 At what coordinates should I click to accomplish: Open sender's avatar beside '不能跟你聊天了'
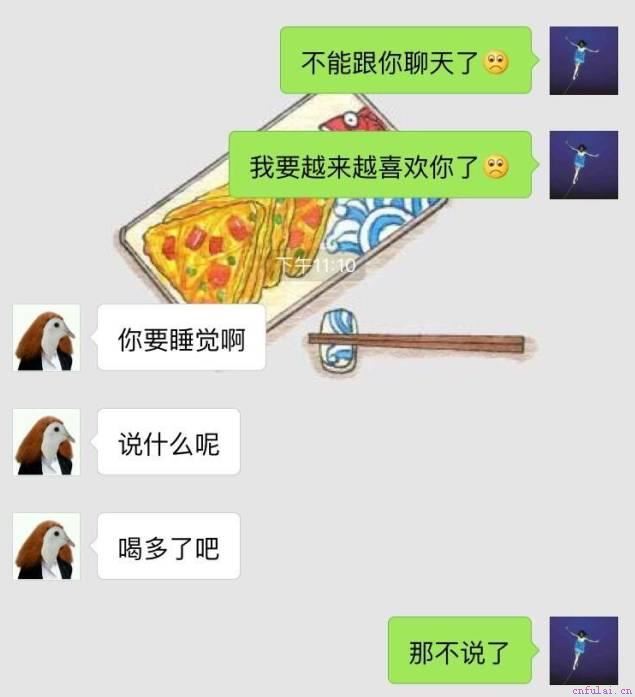point(583,61)
